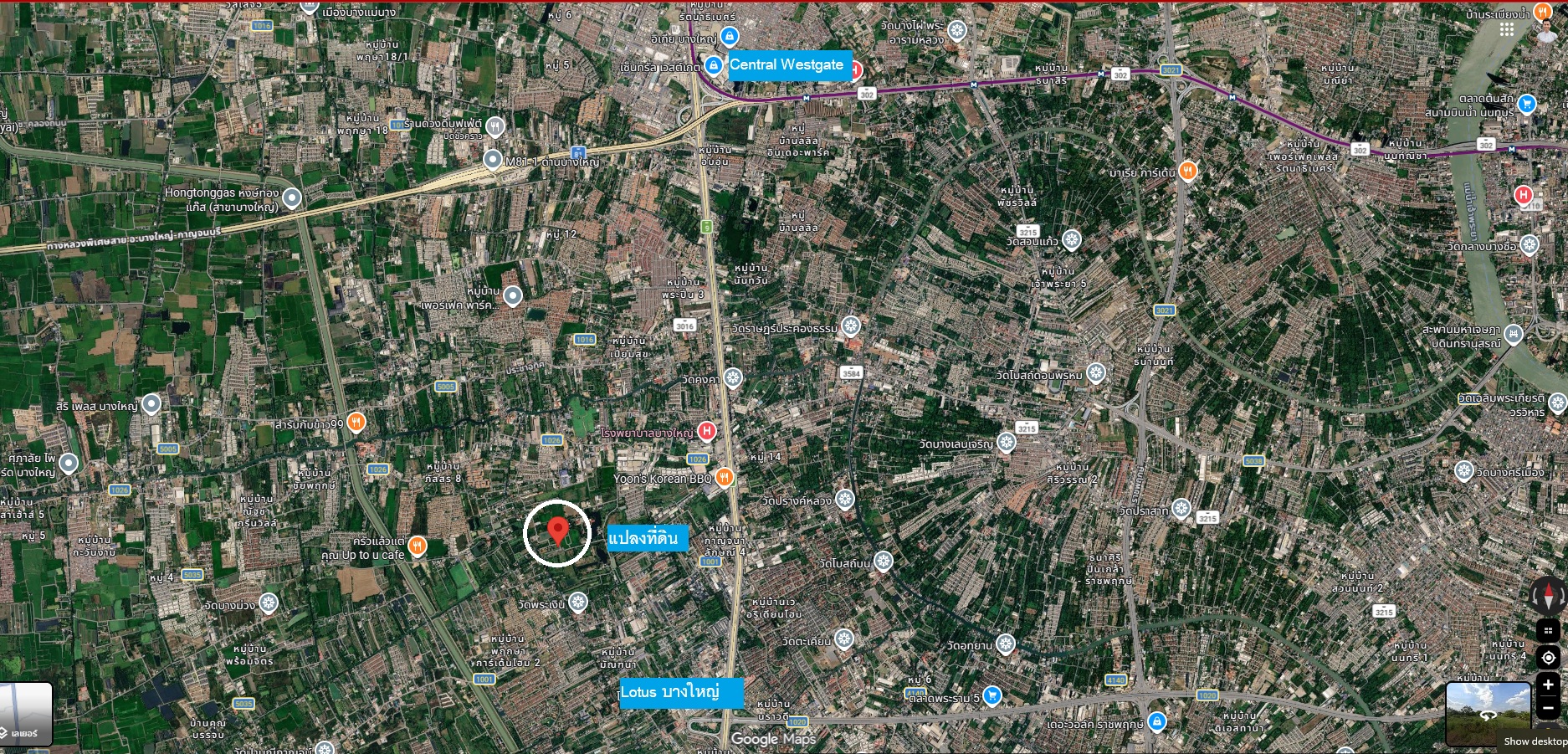Open the Hongtonggas หงษ์ทองแก๊ส marker
The image size is (1568, 754).
click(x=291, y=198)
